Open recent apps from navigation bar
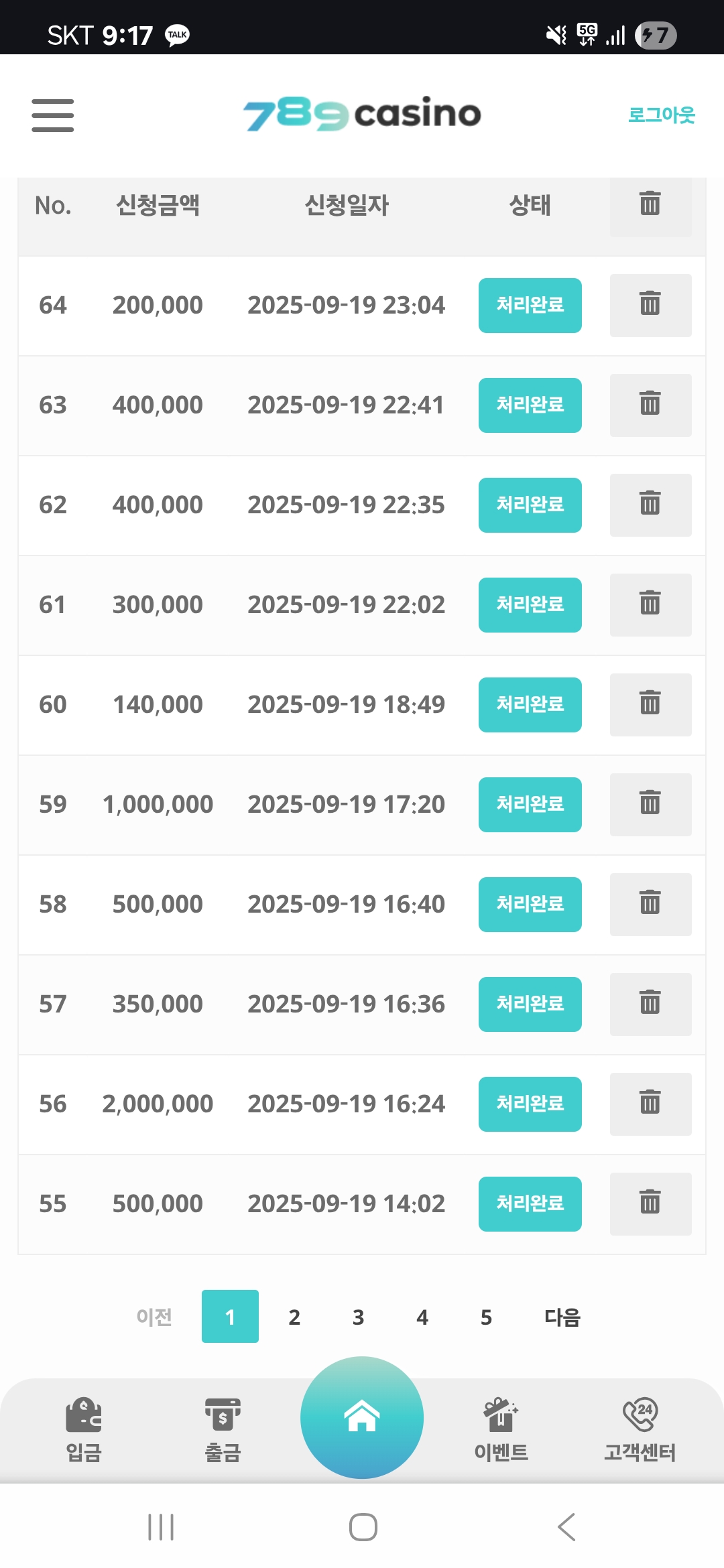 (161, 1527)
